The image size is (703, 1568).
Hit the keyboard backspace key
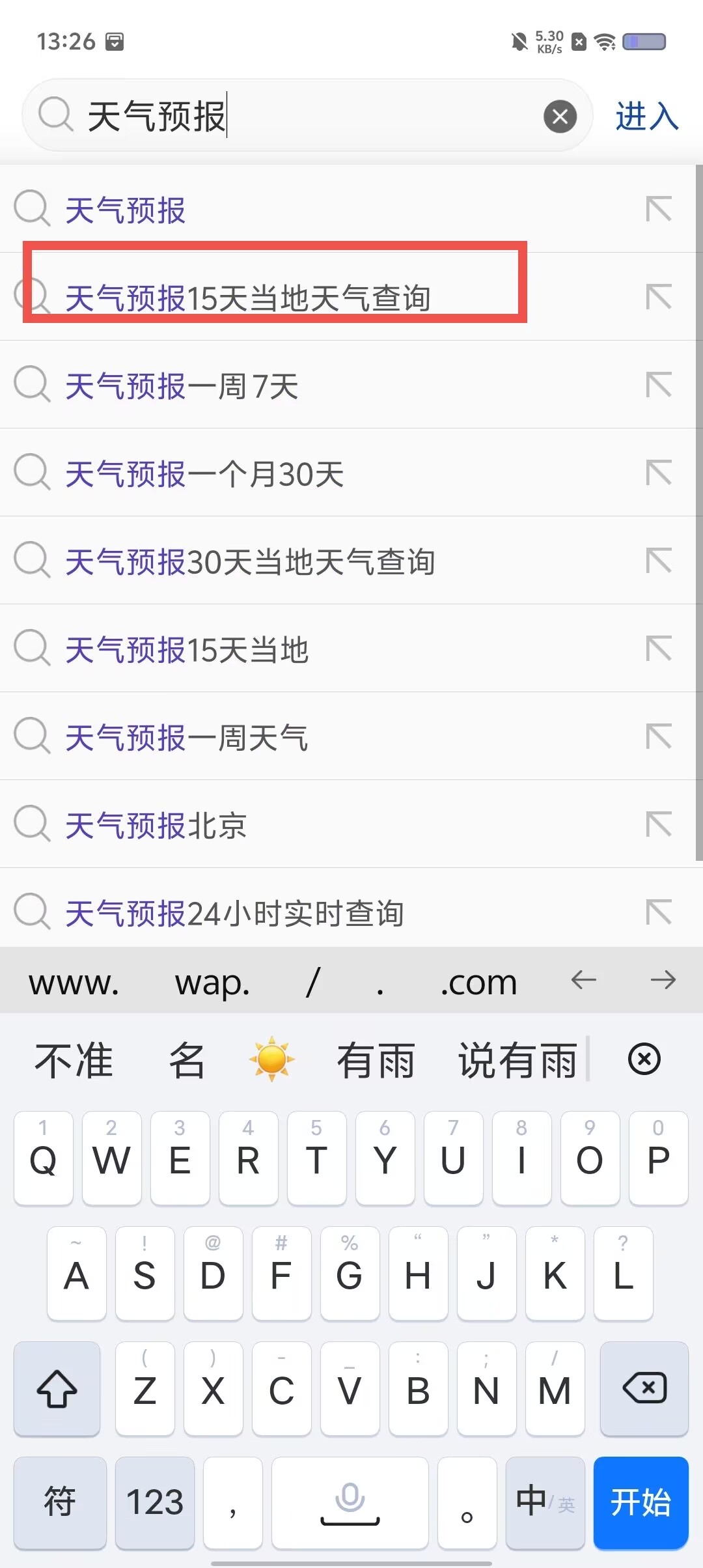[644, 1388]
